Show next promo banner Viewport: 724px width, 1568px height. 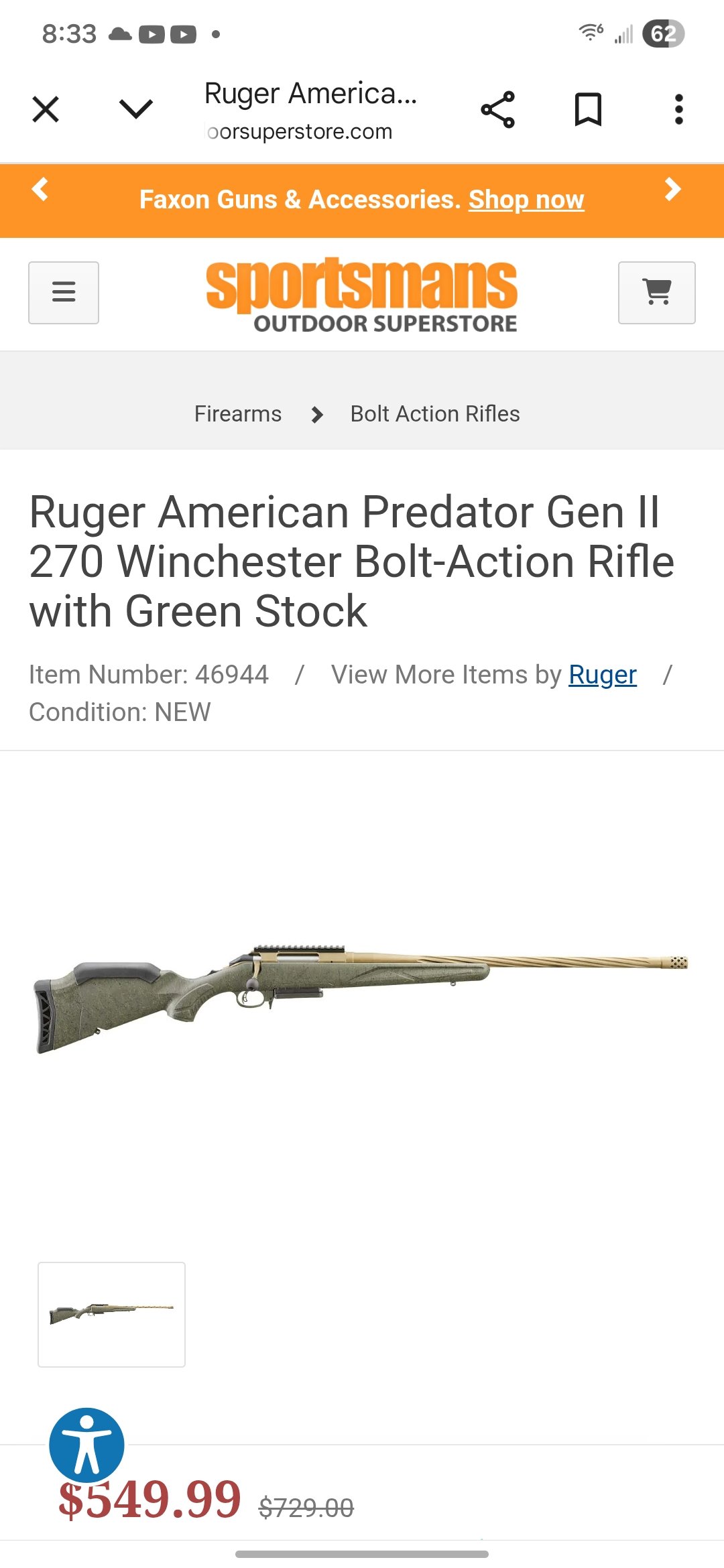click(x=672, y=190)
